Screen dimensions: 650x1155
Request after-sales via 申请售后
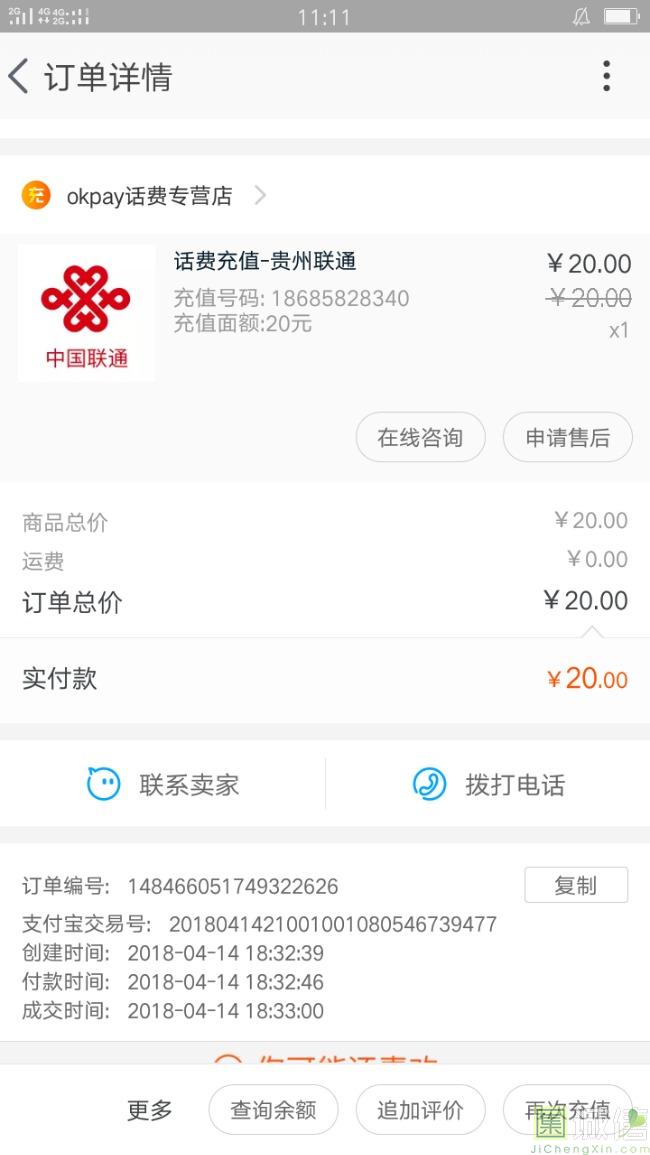[567, 438]
